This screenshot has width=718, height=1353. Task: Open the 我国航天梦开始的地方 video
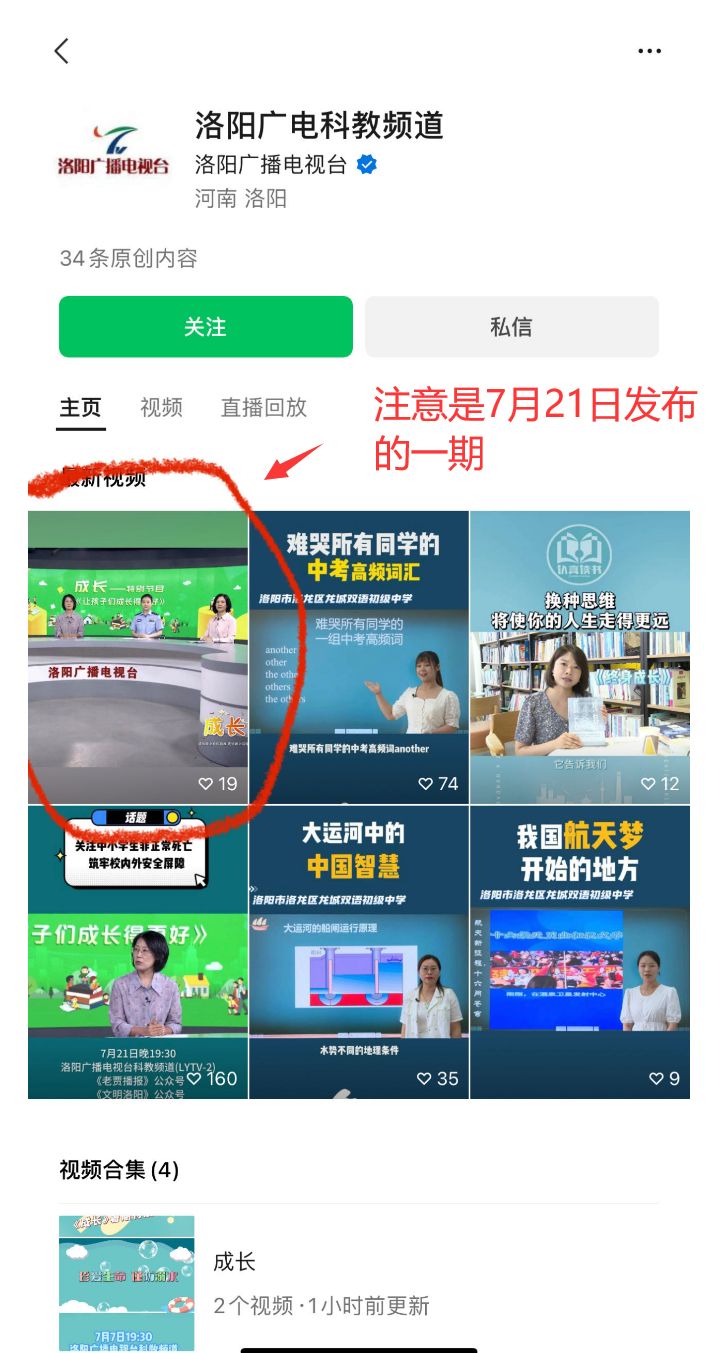[x=580, y=952]
